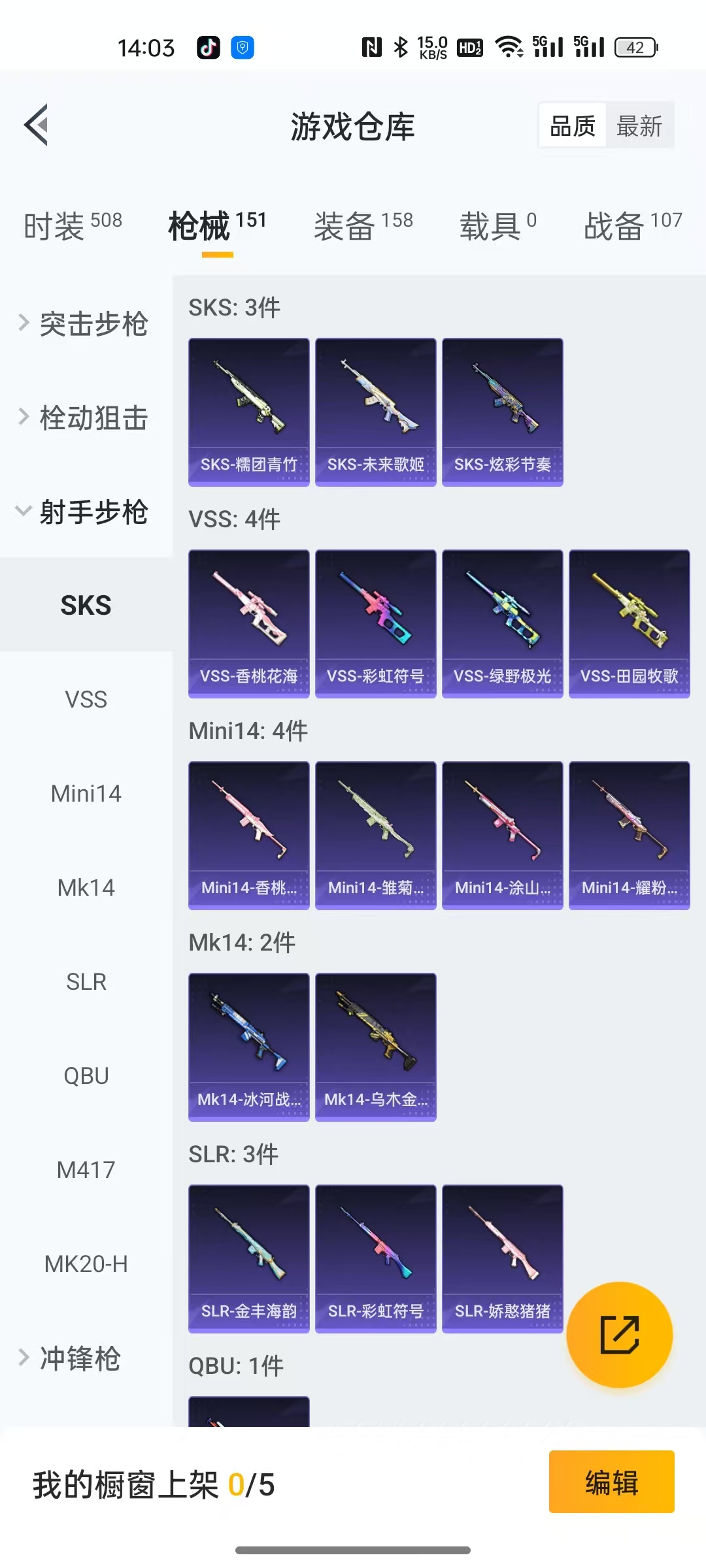Open the SKS-未来歌姬 skin card
Viewport: 706px width, 1568px height.
pyautogui.click(x=375, y=412)
